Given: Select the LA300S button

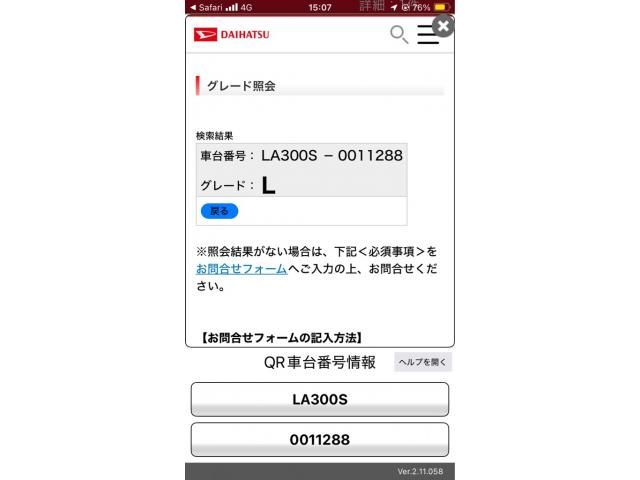Looking at the screenshot, I should [319, 399].
